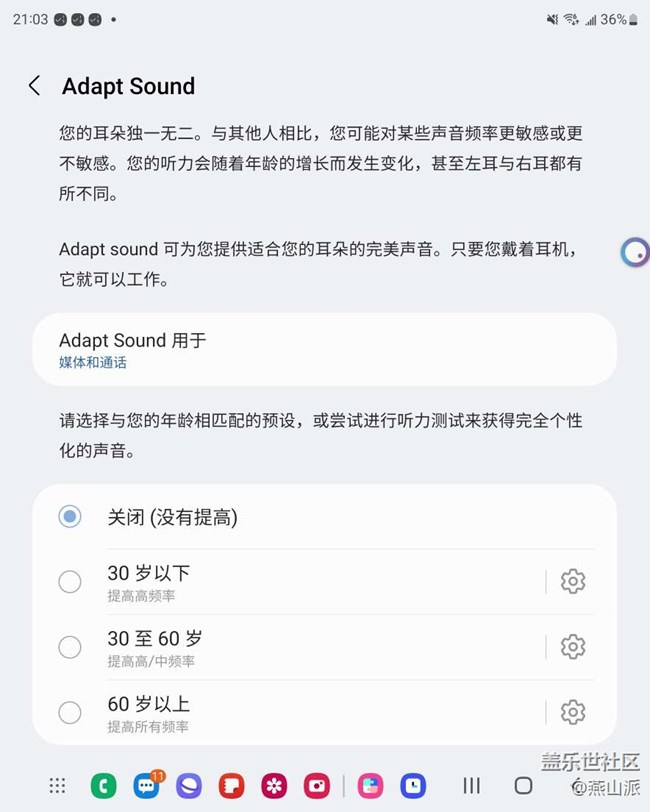The height and width of the screenshot is (812, 650).
Task: Launch Samsung Internet browser from taskbar
Action: tap(189, 786)
